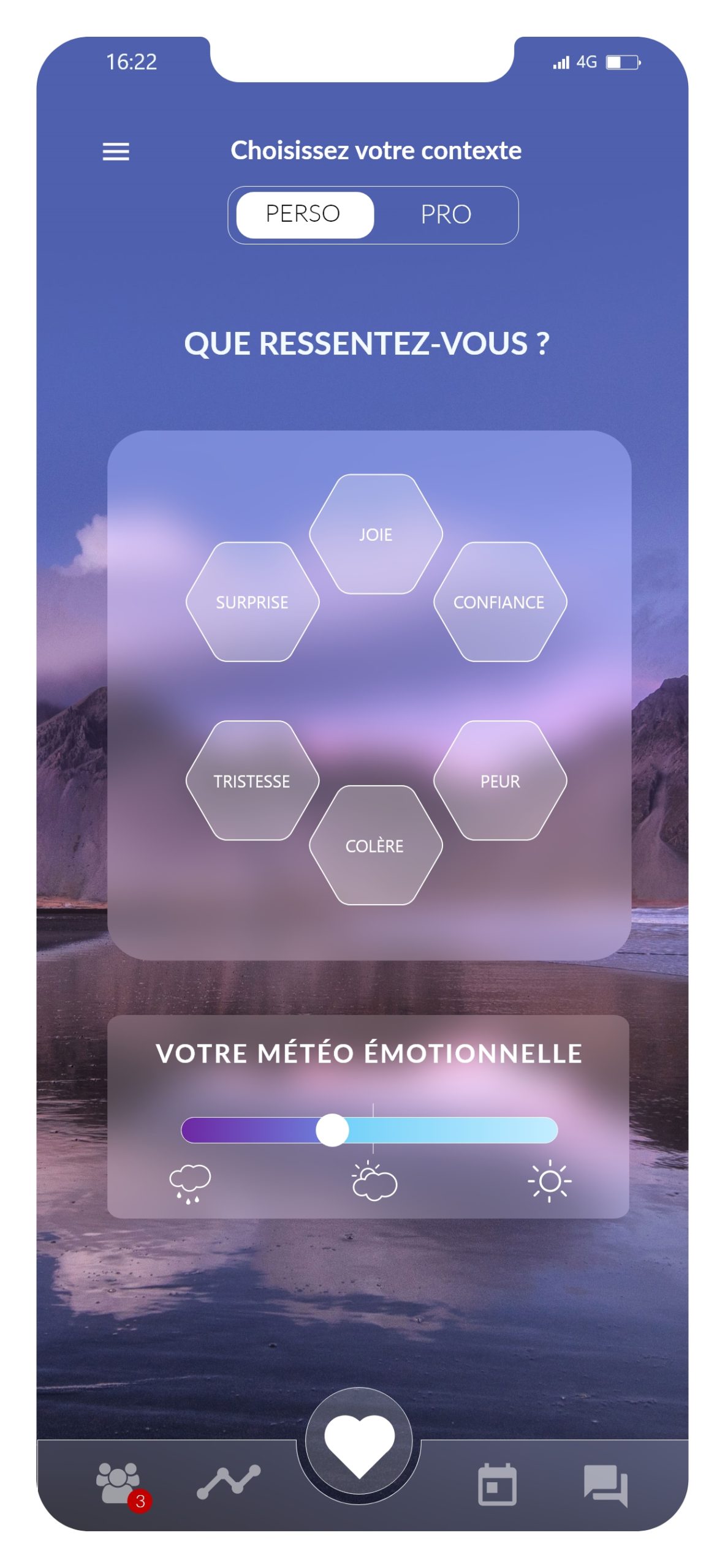Select the PEUR emotion
Screen dimensions: 725x1568
(499, 780)
